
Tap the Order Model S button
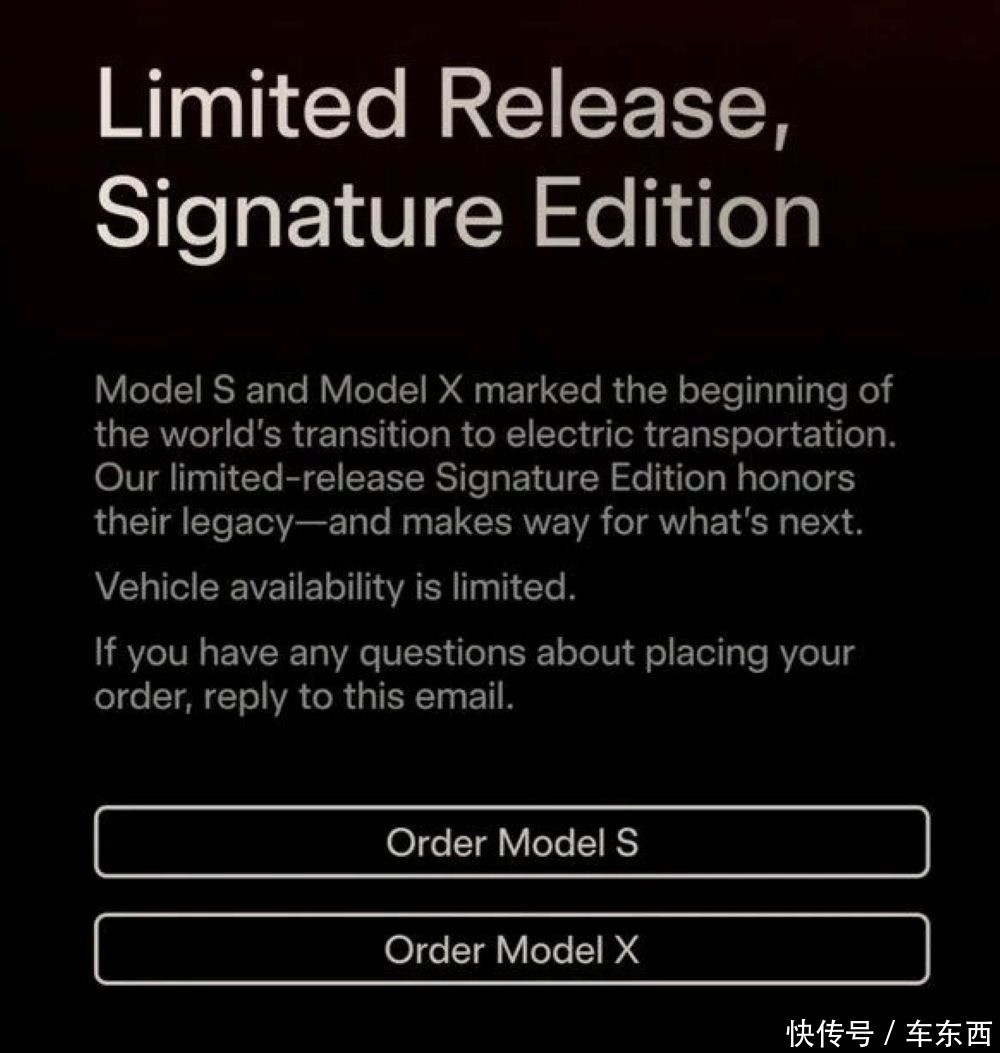click(511, 842)
